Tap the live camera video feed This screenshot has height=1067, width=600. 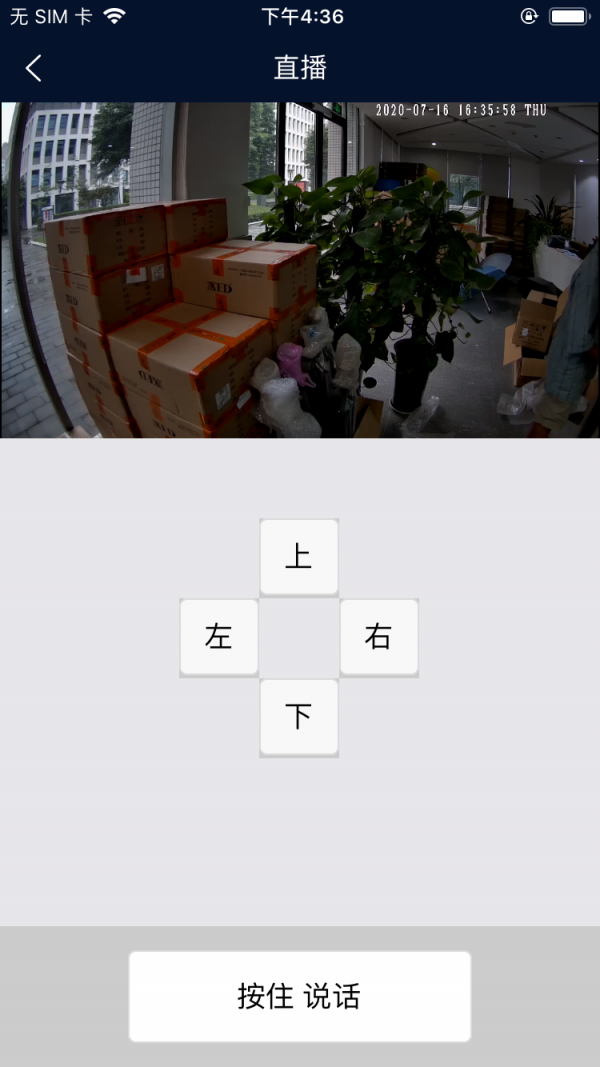(x=300, y=270)
